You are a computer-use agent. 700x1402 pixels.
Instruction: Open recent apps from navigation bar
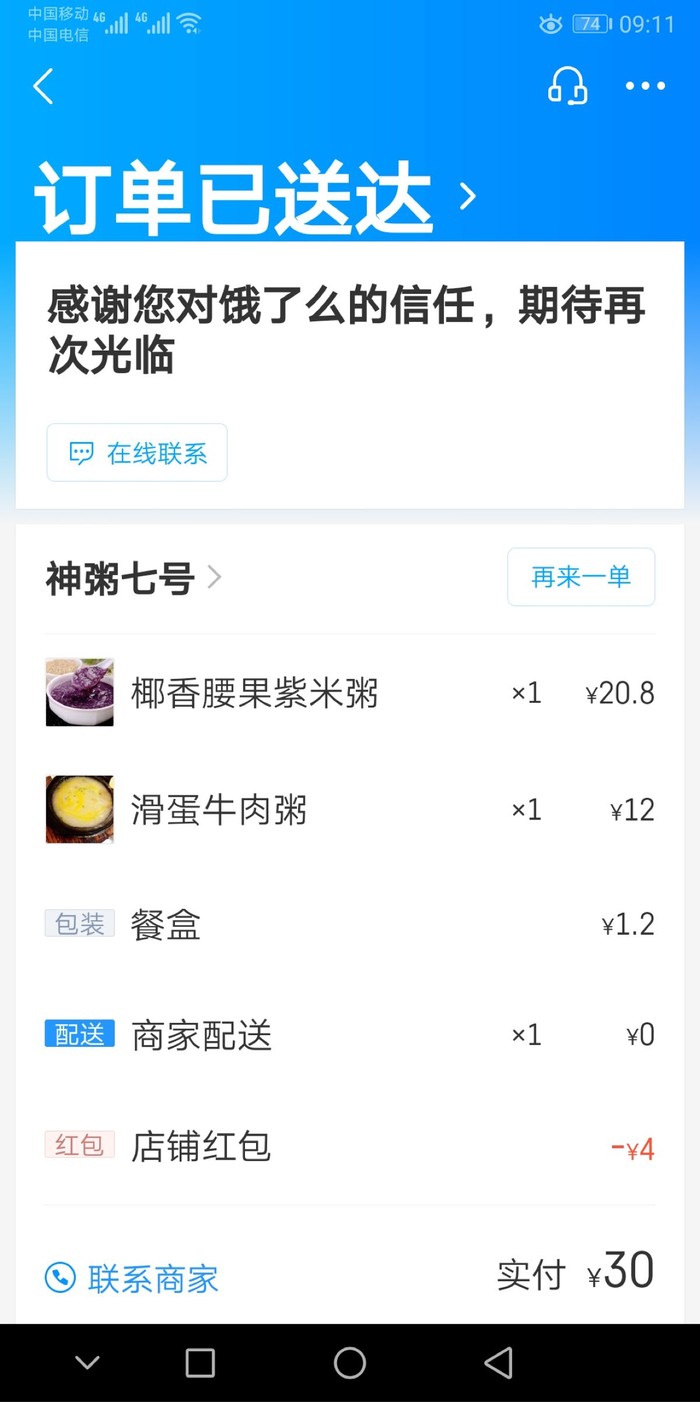(200, 1362)
